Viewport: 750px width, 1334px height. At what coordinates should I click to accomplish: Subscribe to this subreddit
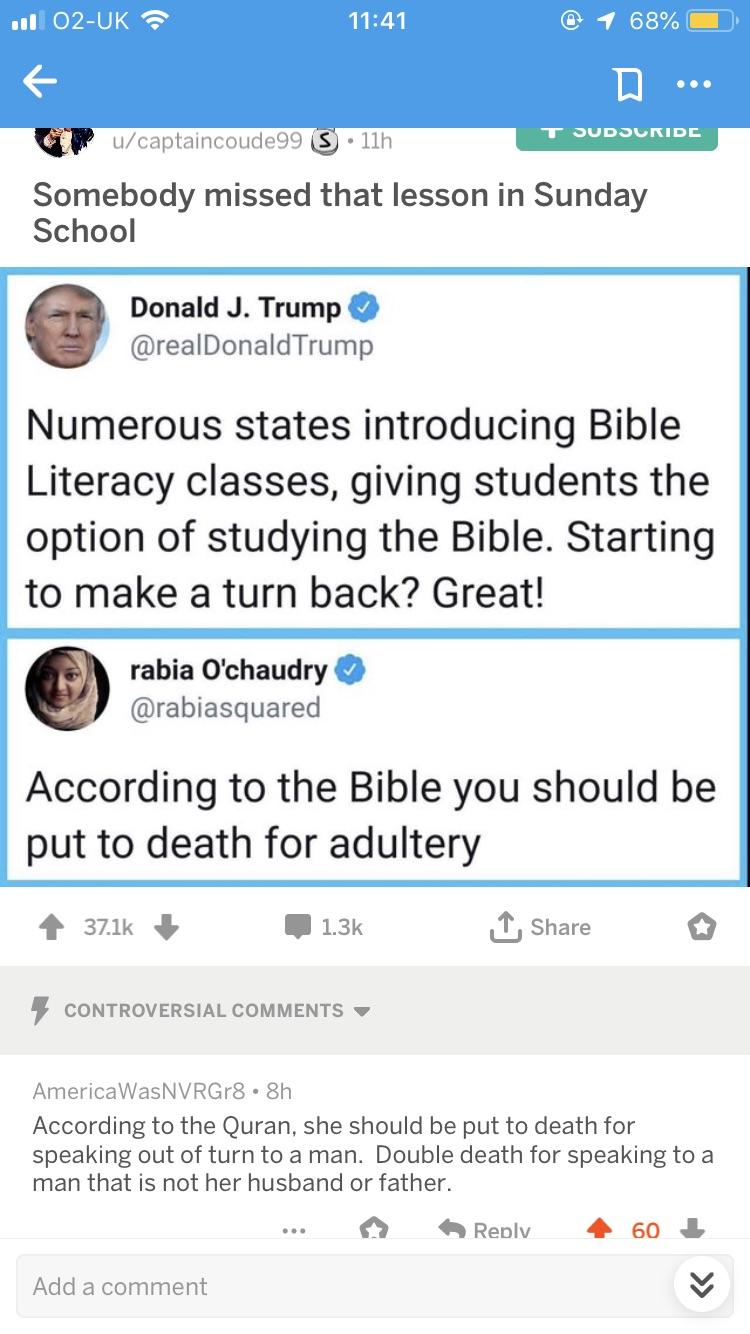[616, 134]
